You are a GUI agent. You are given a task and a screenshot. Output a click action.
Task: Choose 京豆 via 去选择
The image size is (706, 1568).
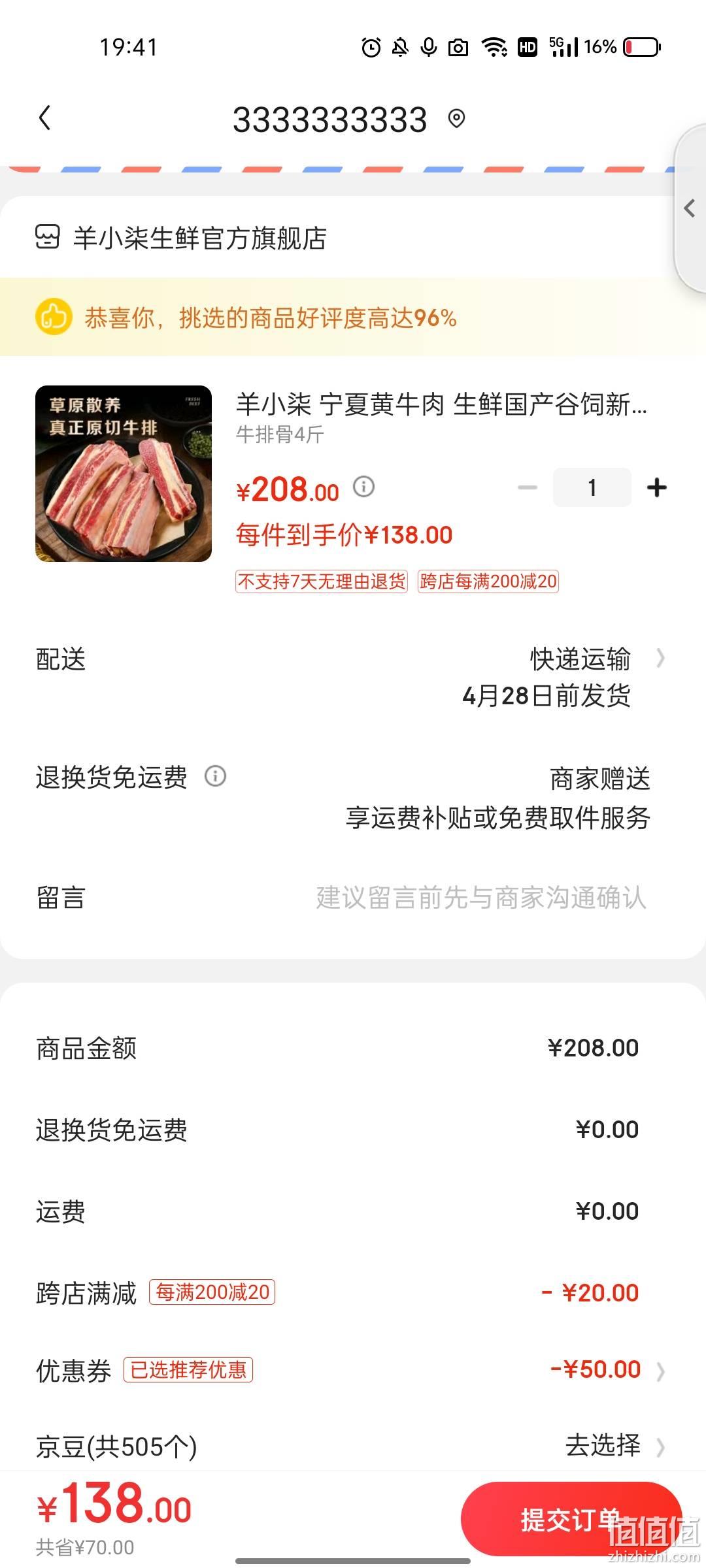point(614,1446)
